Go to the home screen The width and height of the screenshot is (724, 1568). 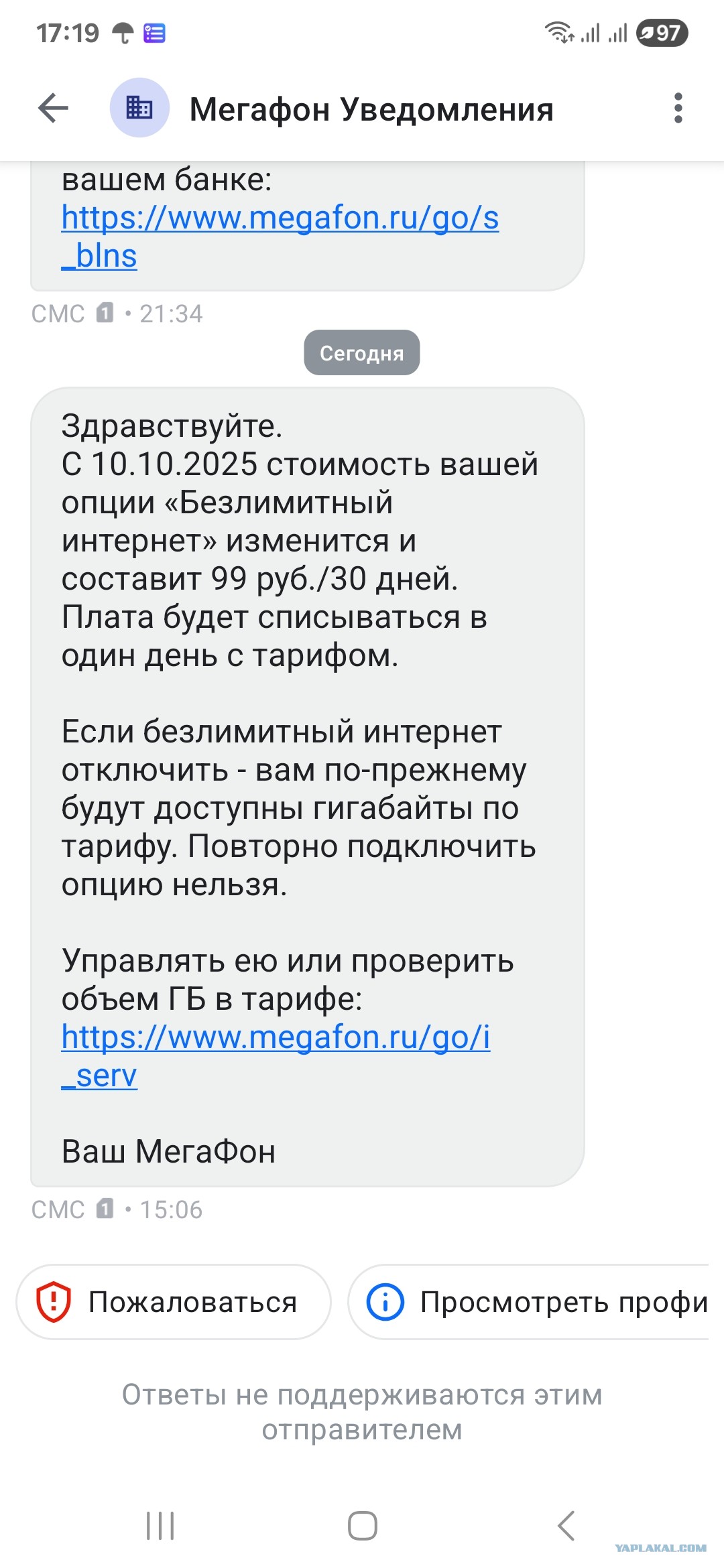[x=362, y=1526]
